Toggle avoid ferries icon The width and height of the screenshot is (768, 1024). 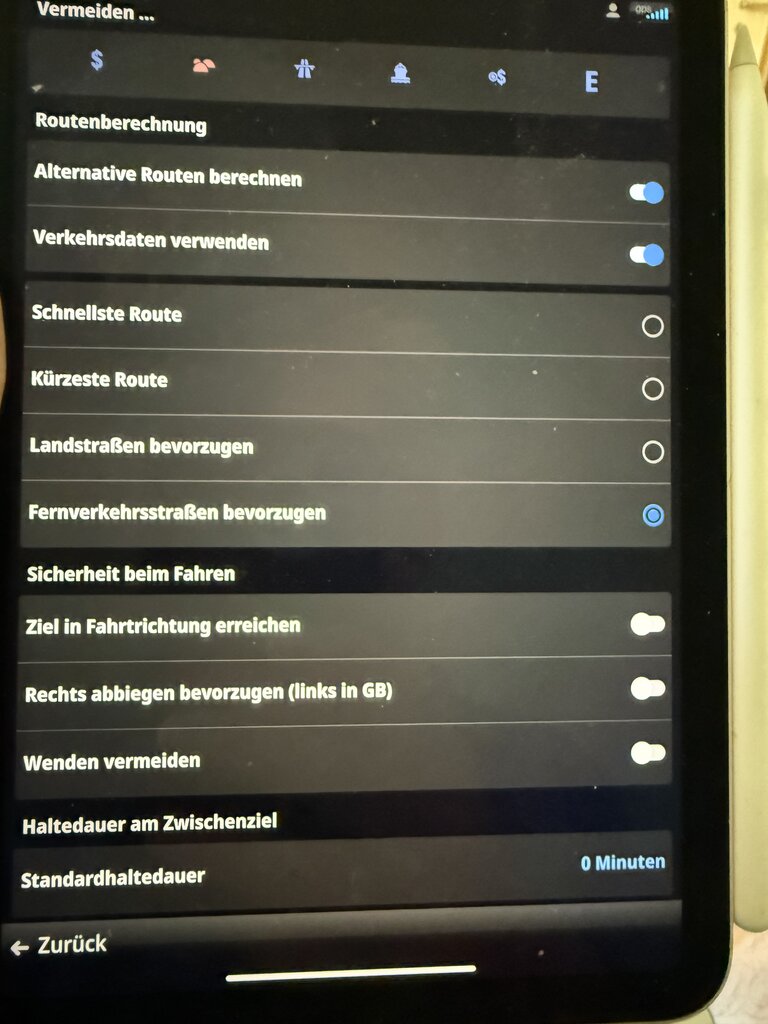click(x=400, y=73)
